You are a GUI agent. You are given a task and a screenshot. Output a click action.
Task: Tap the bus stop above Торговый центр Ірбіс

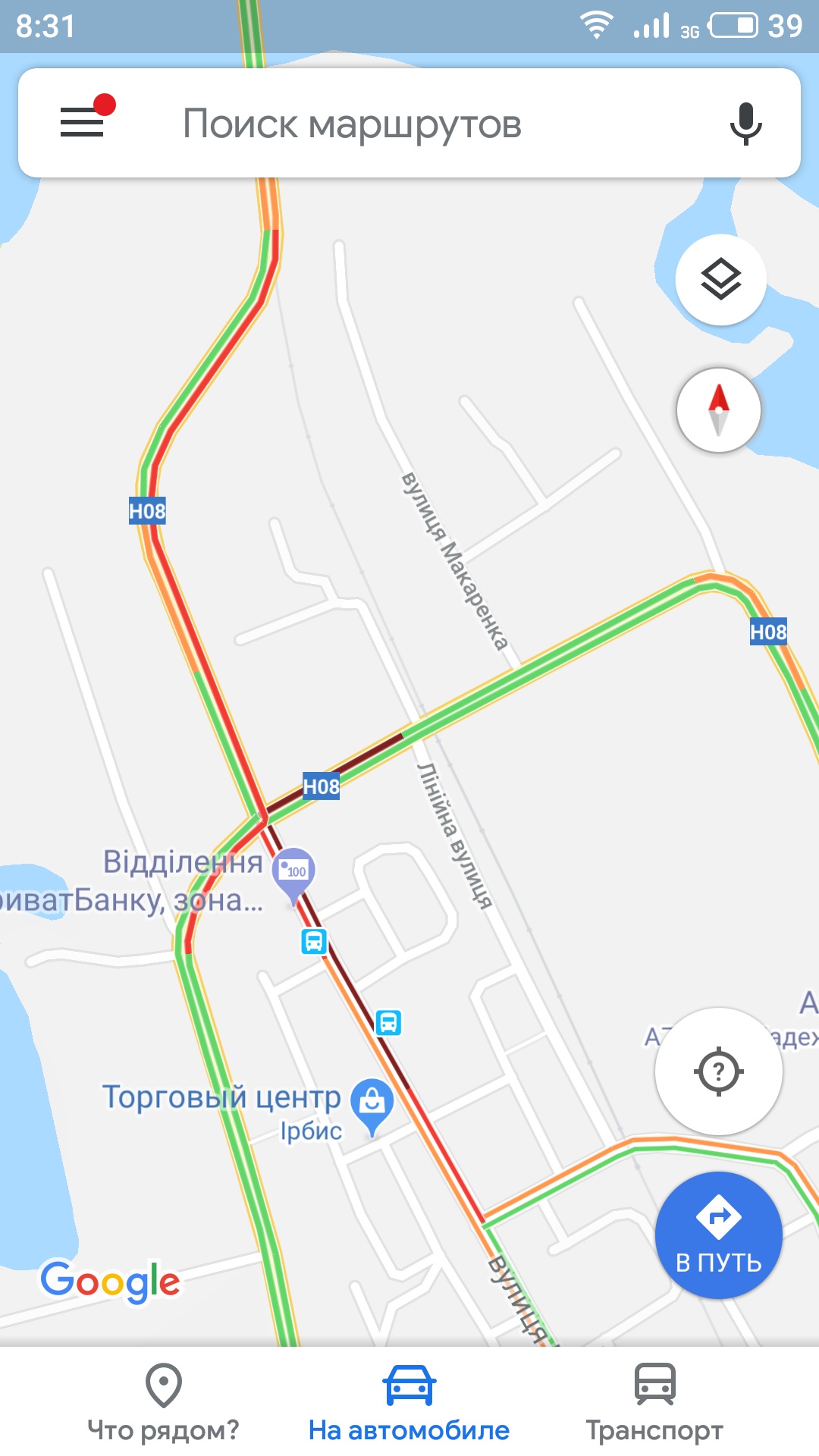[388, 1022]
